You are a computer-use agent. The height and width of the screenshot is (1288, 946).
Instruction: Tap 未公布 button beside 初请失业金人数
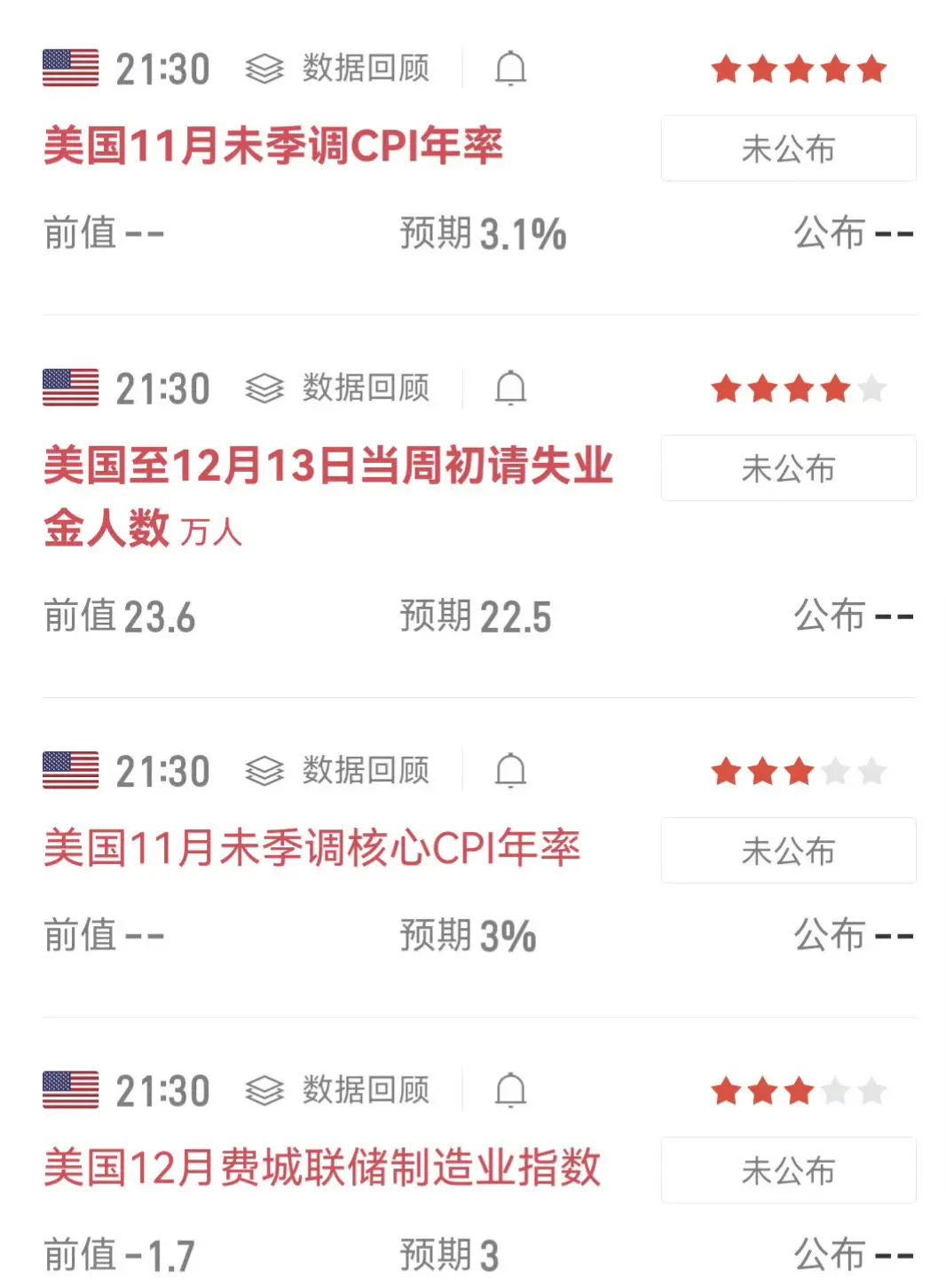[x=788, y=468]
